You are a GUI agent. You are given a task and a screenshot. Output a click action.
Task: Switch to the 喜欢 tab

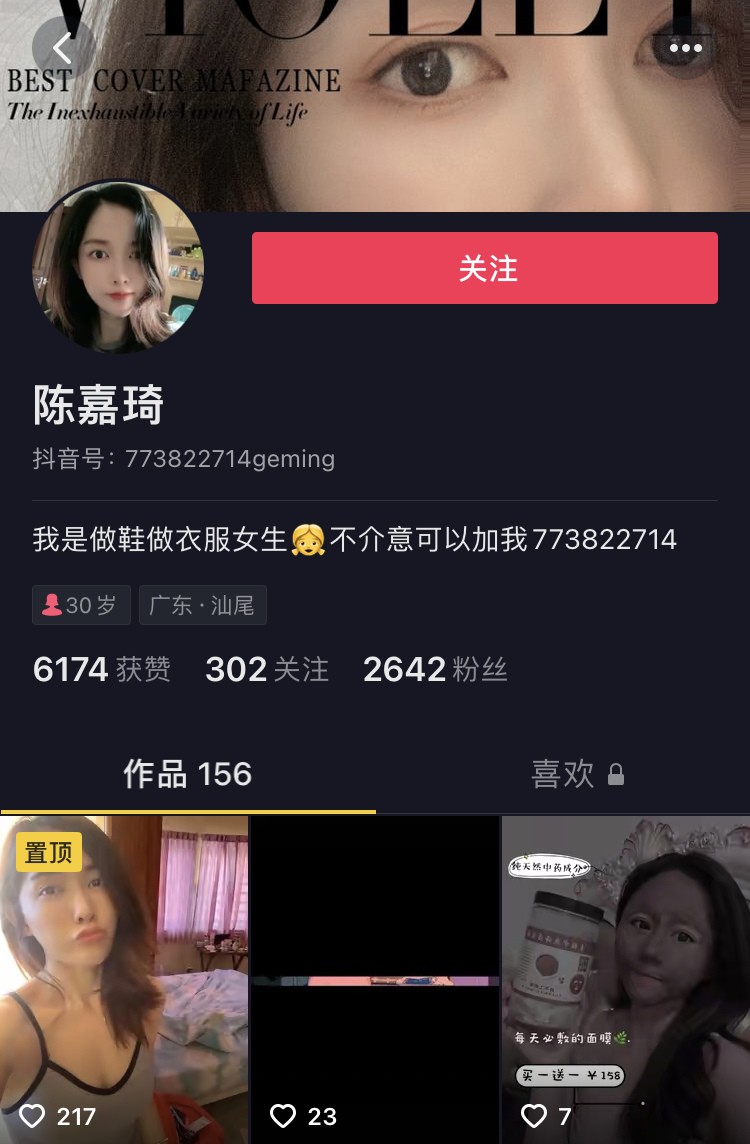(x=577, y=774)
